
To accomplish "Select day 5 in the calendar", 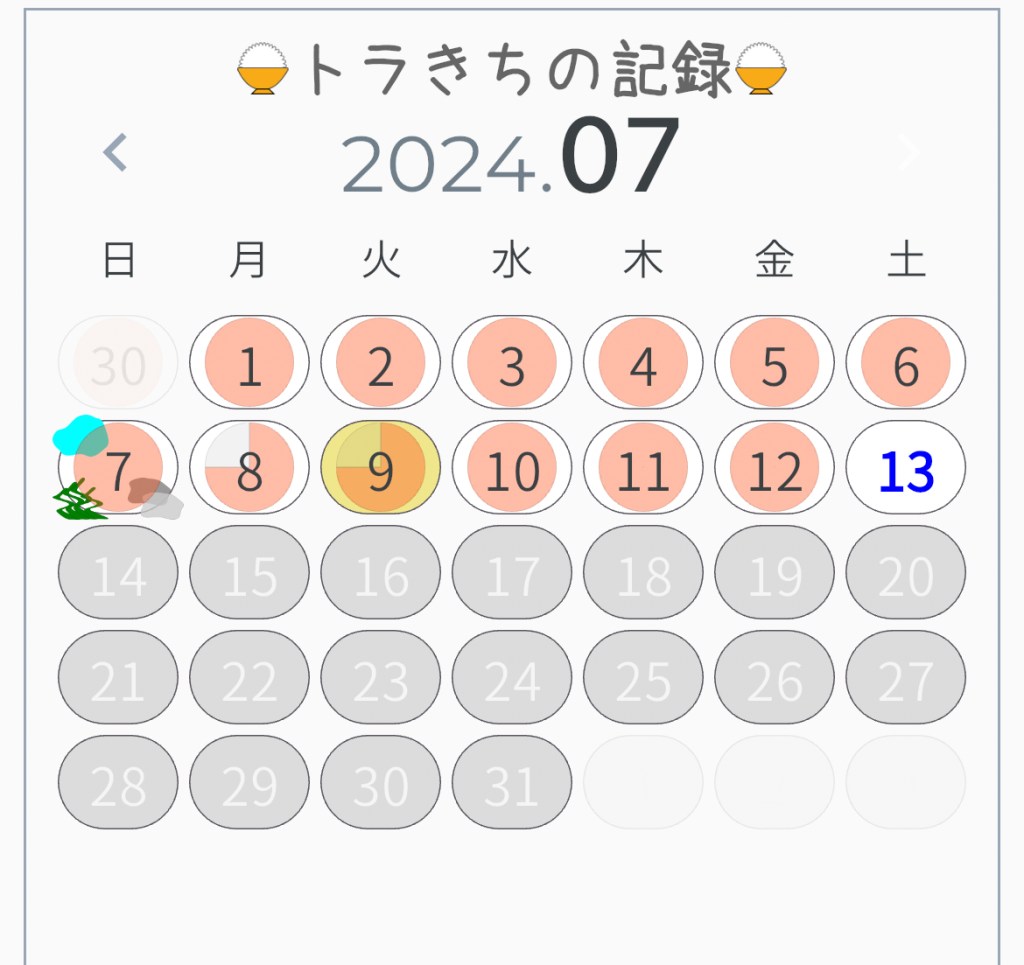I will coord(774,363).
